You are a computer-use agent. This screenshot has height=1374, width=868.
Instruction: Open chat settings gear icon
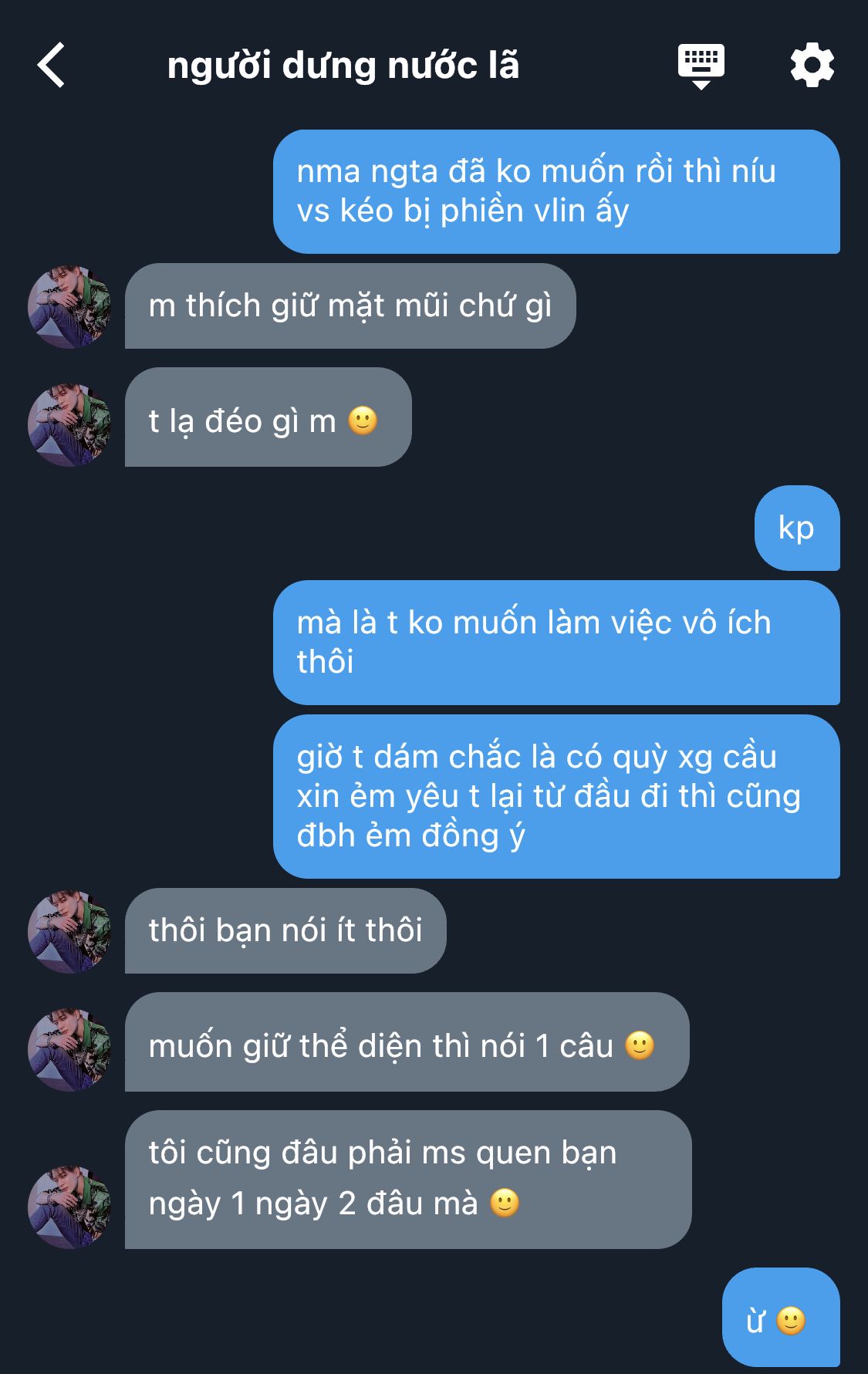coord(812,66)
